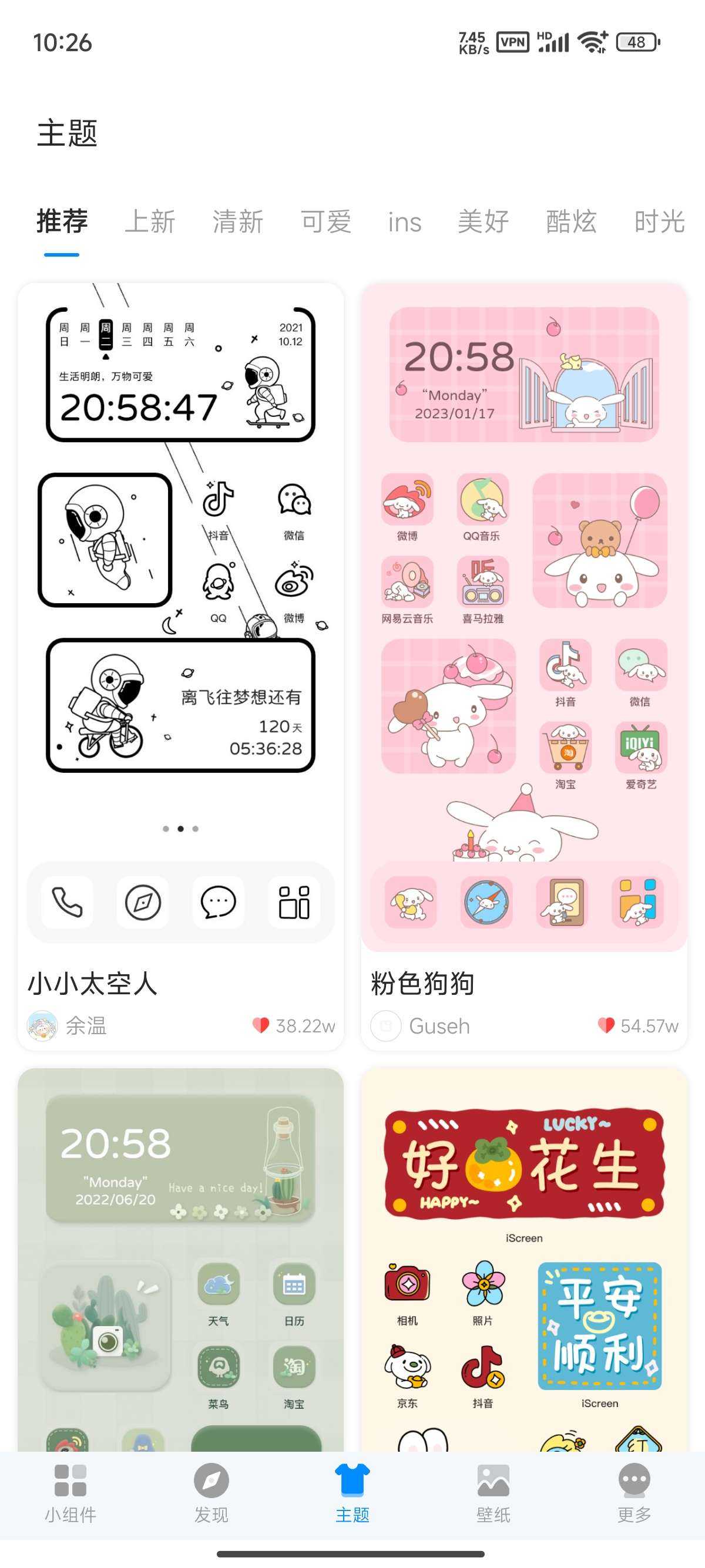Select the 美好 tab

[484, 221]
